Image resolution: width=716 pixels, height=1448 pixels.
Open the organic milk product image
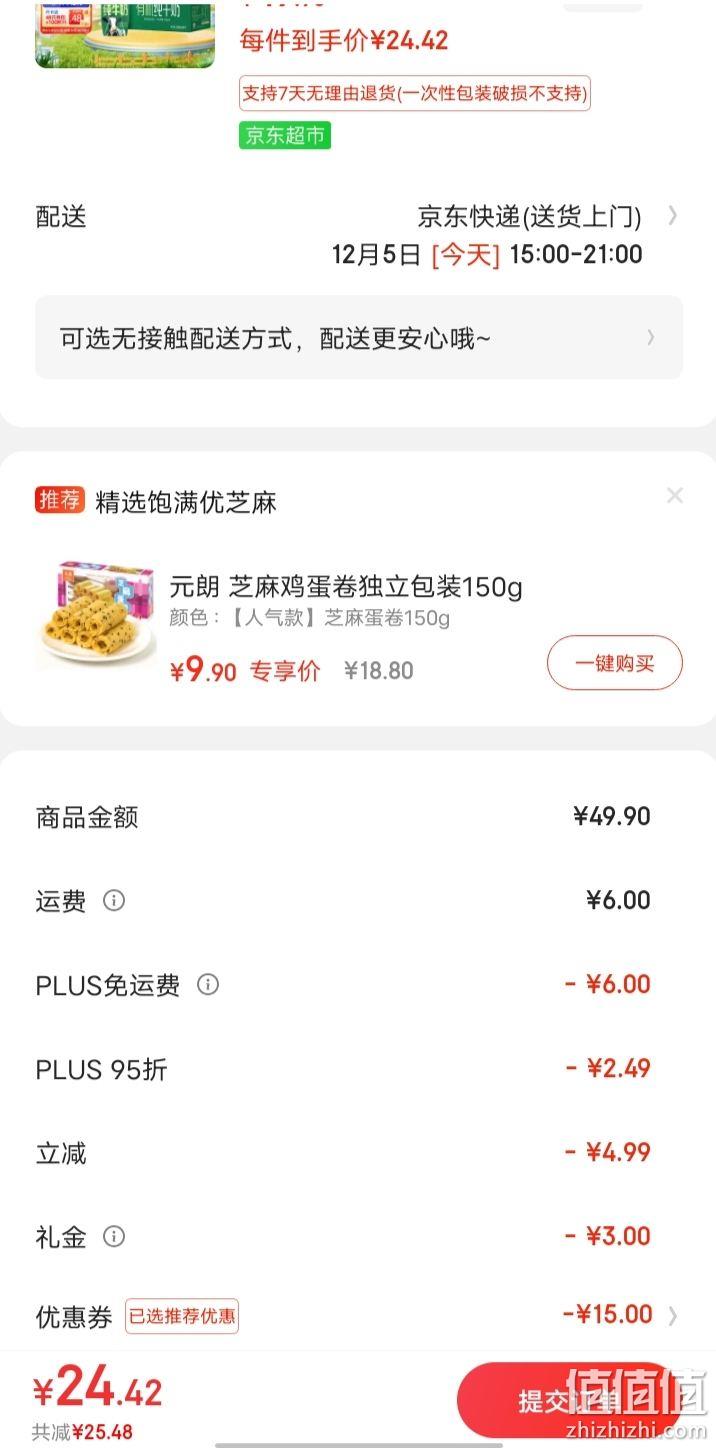[125, 34]
